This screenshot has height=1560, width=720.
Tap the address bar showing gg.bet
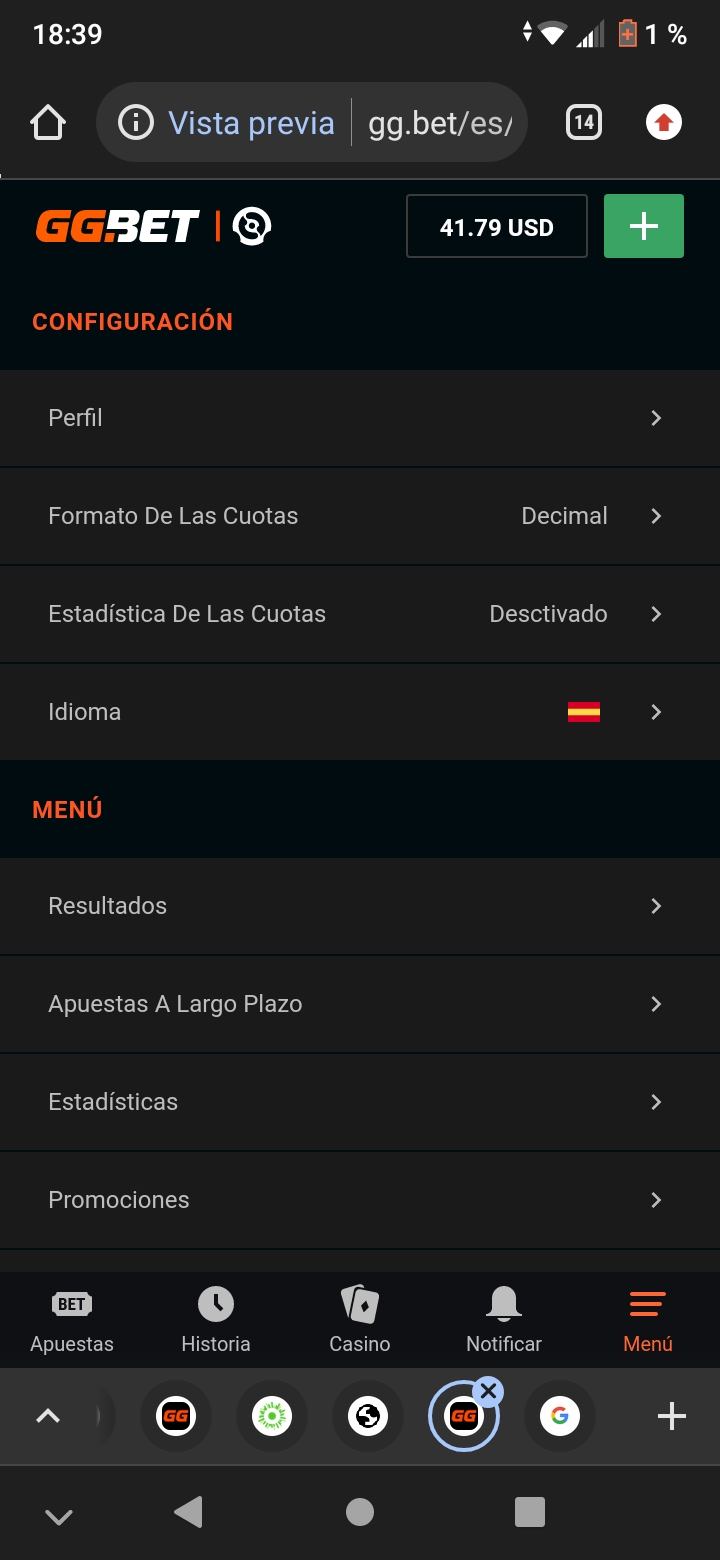438,123
